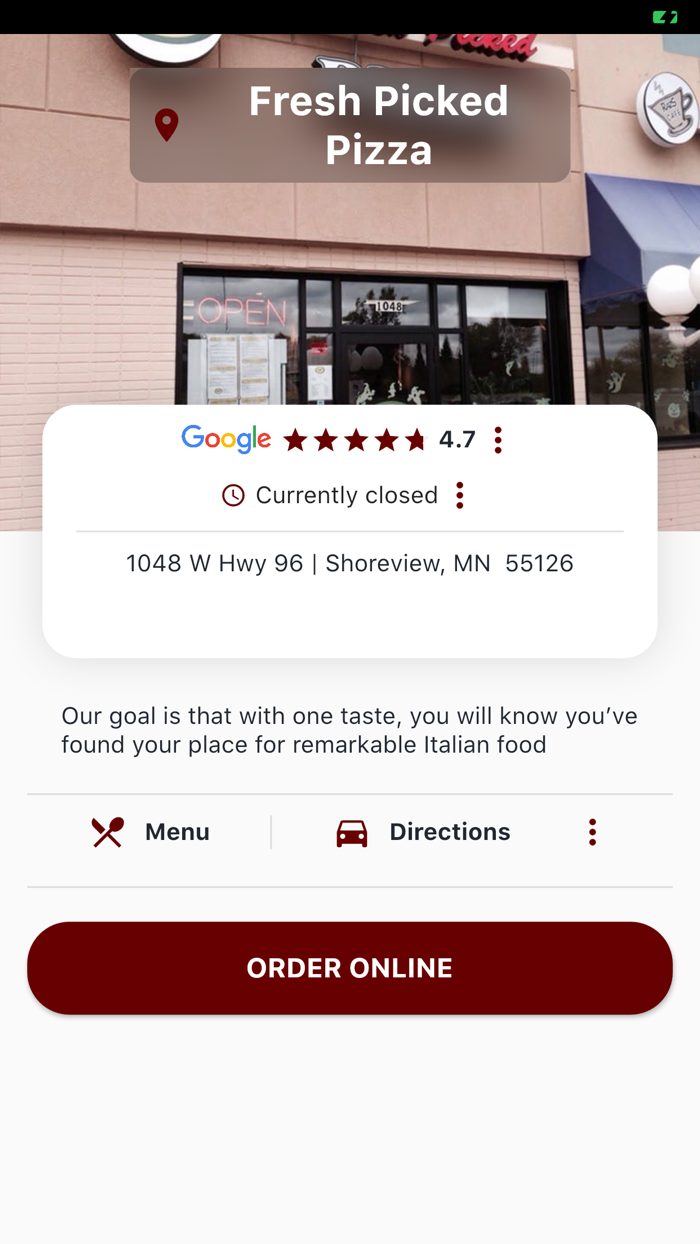Get Directions to the restaurant
Image resolution: width=700 pixels, height=1244 pixels.
click(x=423, y=832)
